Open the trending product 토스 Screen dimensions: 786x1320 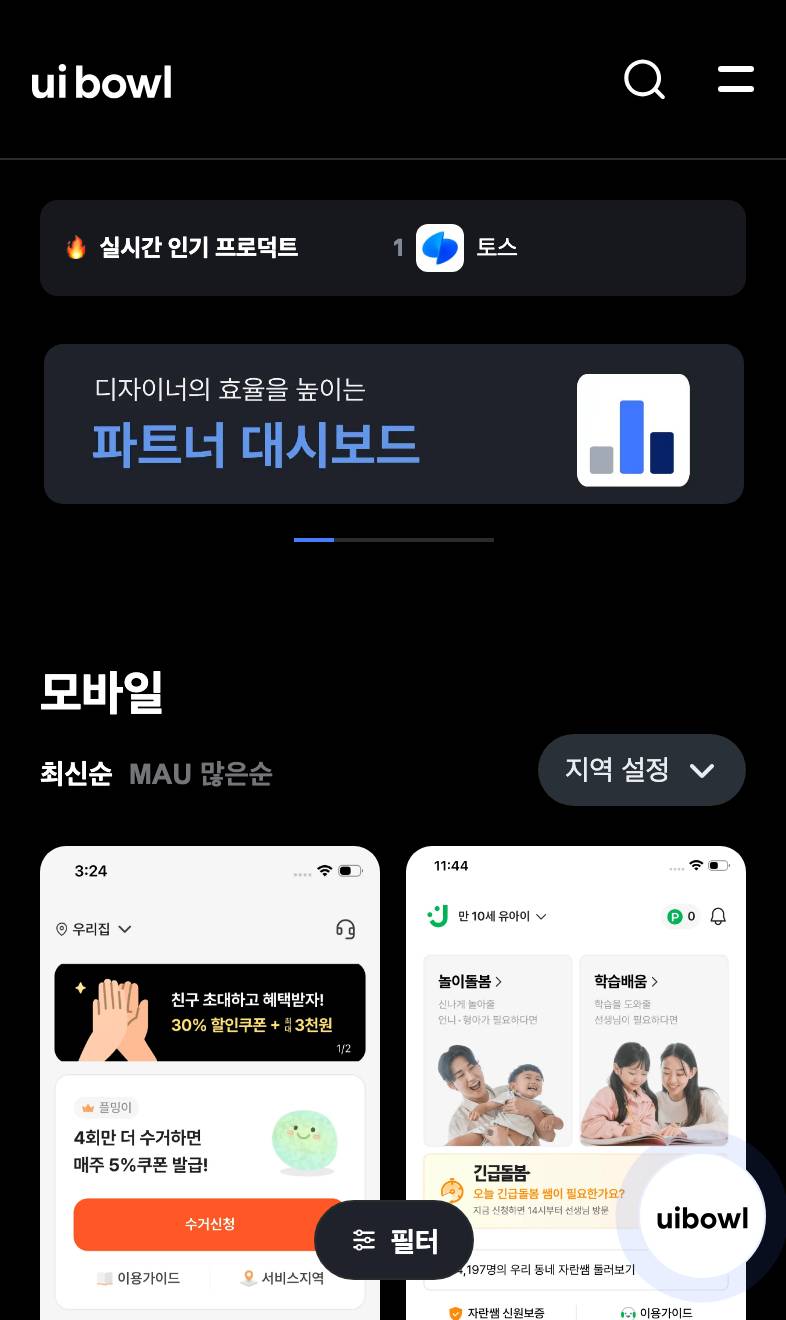point(466,248)
